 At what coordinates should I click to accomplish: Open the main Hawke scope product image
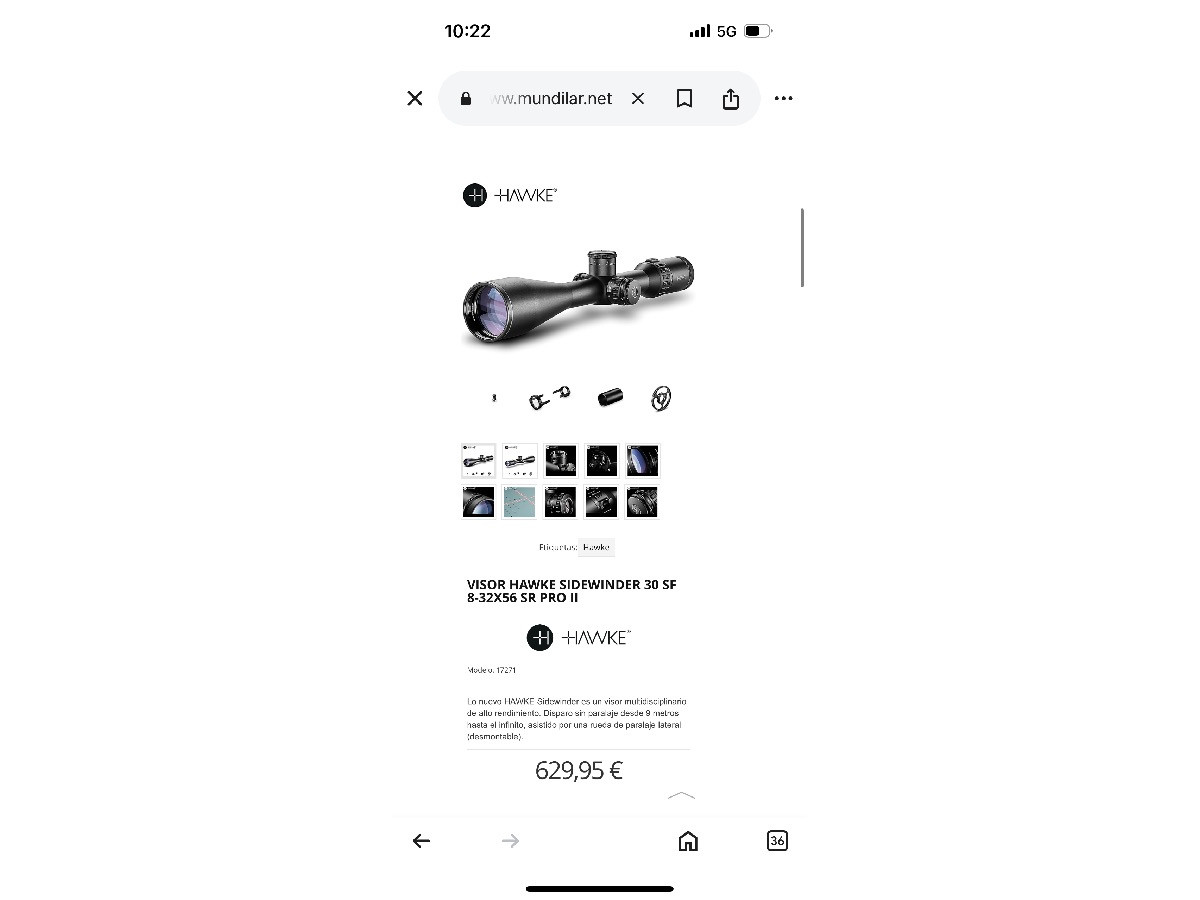point(578,297)
